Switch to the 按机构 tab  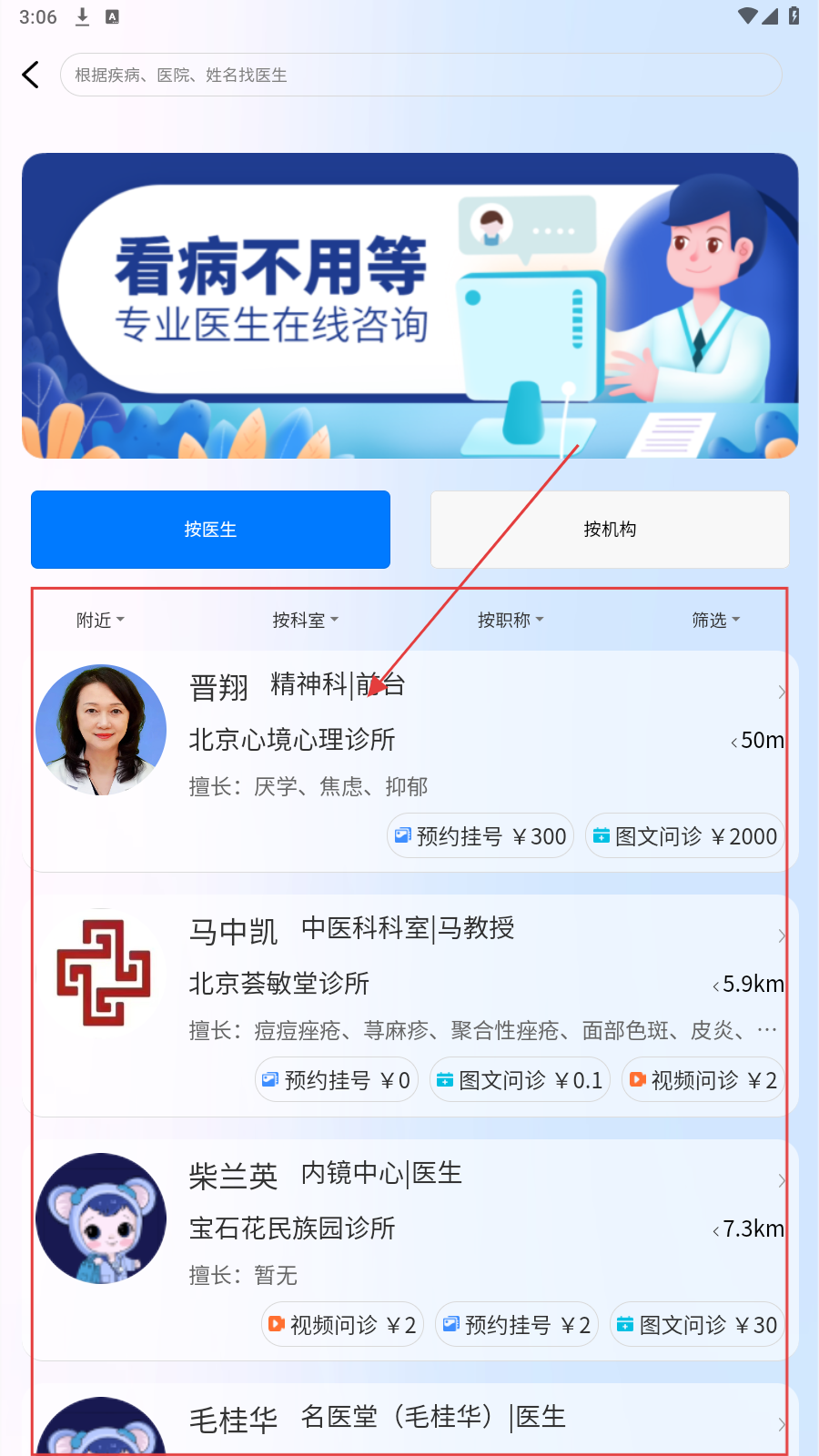(610, 530)
